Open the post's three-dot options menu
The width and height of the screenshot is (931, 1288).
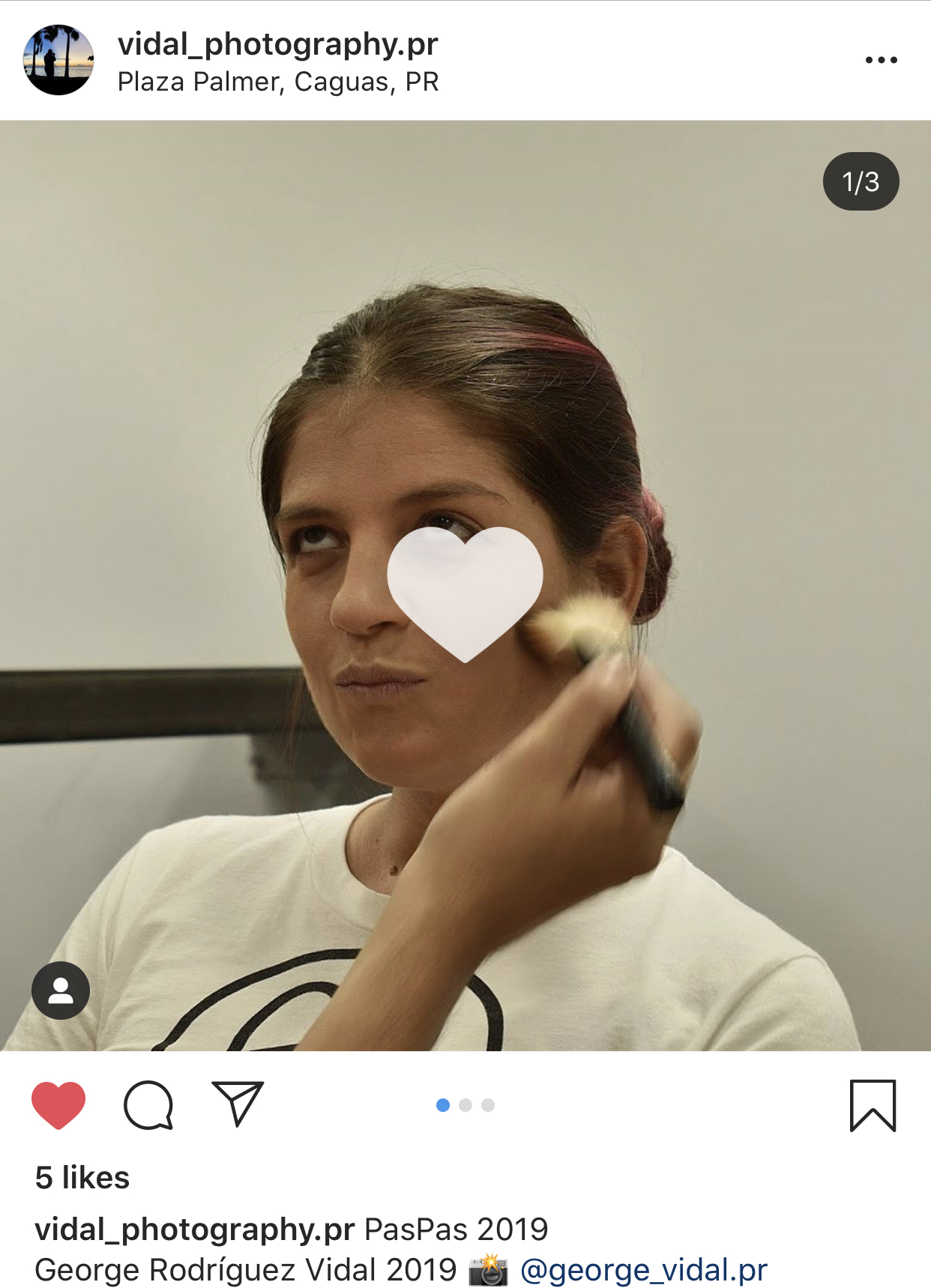[881, 60]
